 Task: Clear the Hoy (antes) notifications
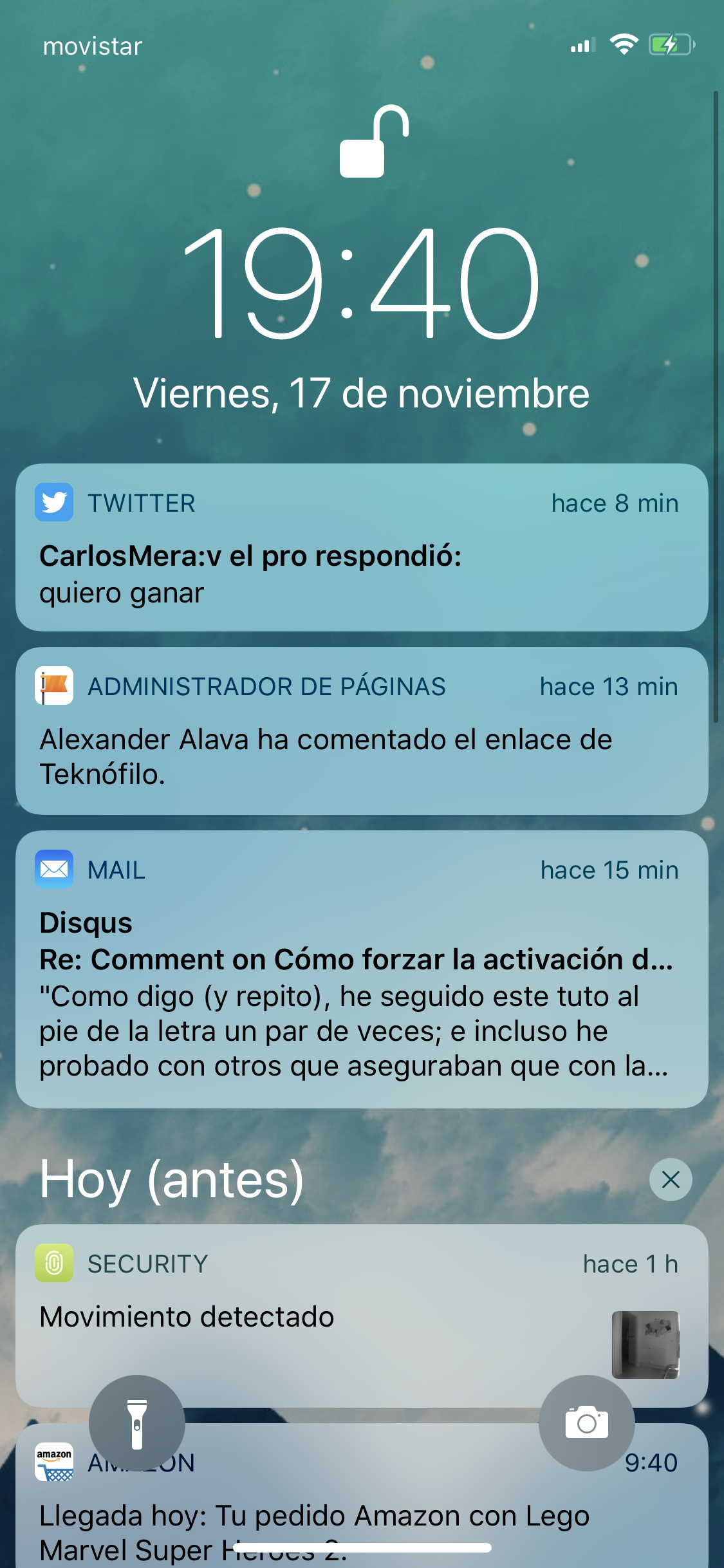[x=671, y=1179]
